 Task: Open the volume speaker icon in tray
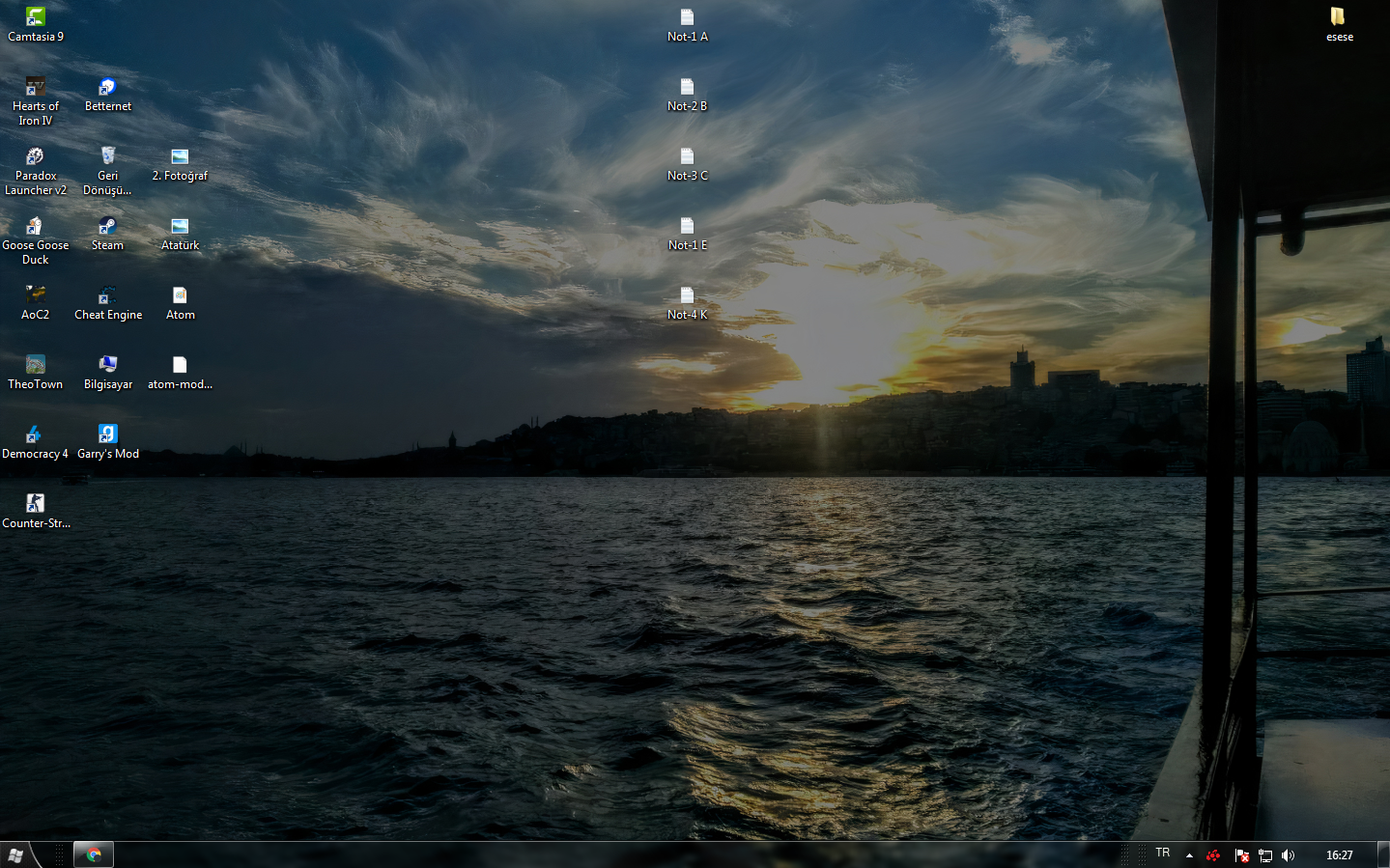1288,855
